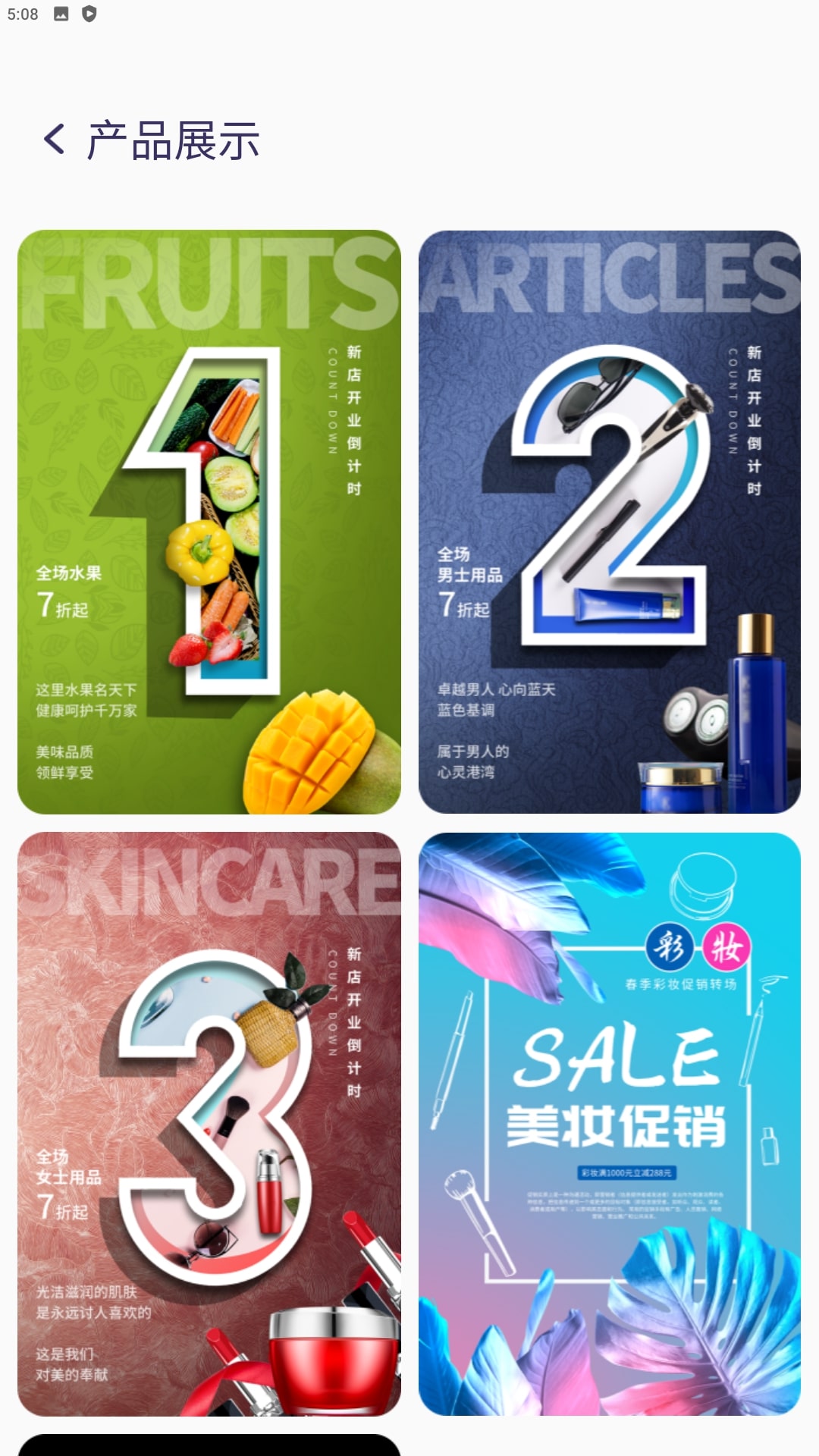Open the red SKINCARE poster card
Screen dimensions: 819x1456
point(209,1124)
